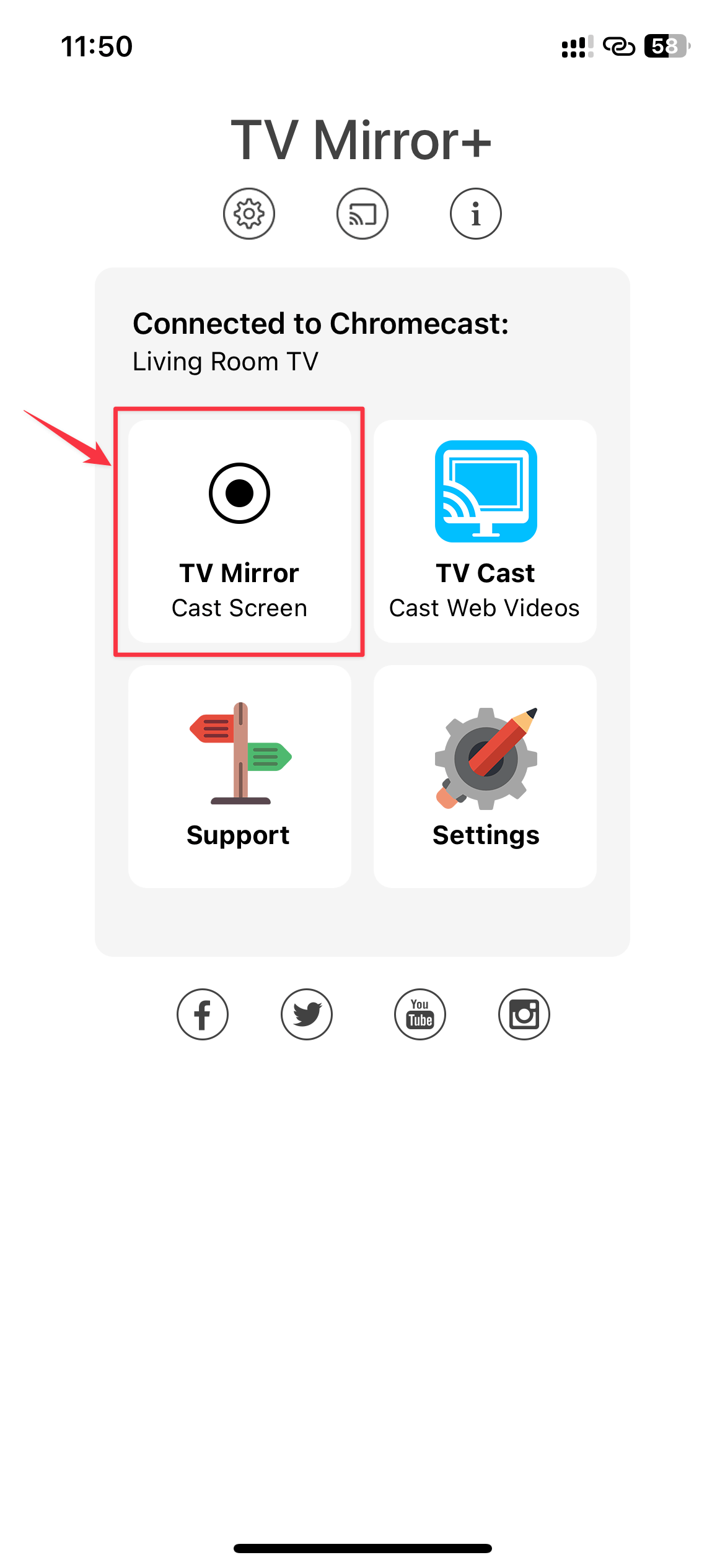Open TV Cast for web videos
The width and height of the screenshot is (725, 1568).
[x=485, y=531]
